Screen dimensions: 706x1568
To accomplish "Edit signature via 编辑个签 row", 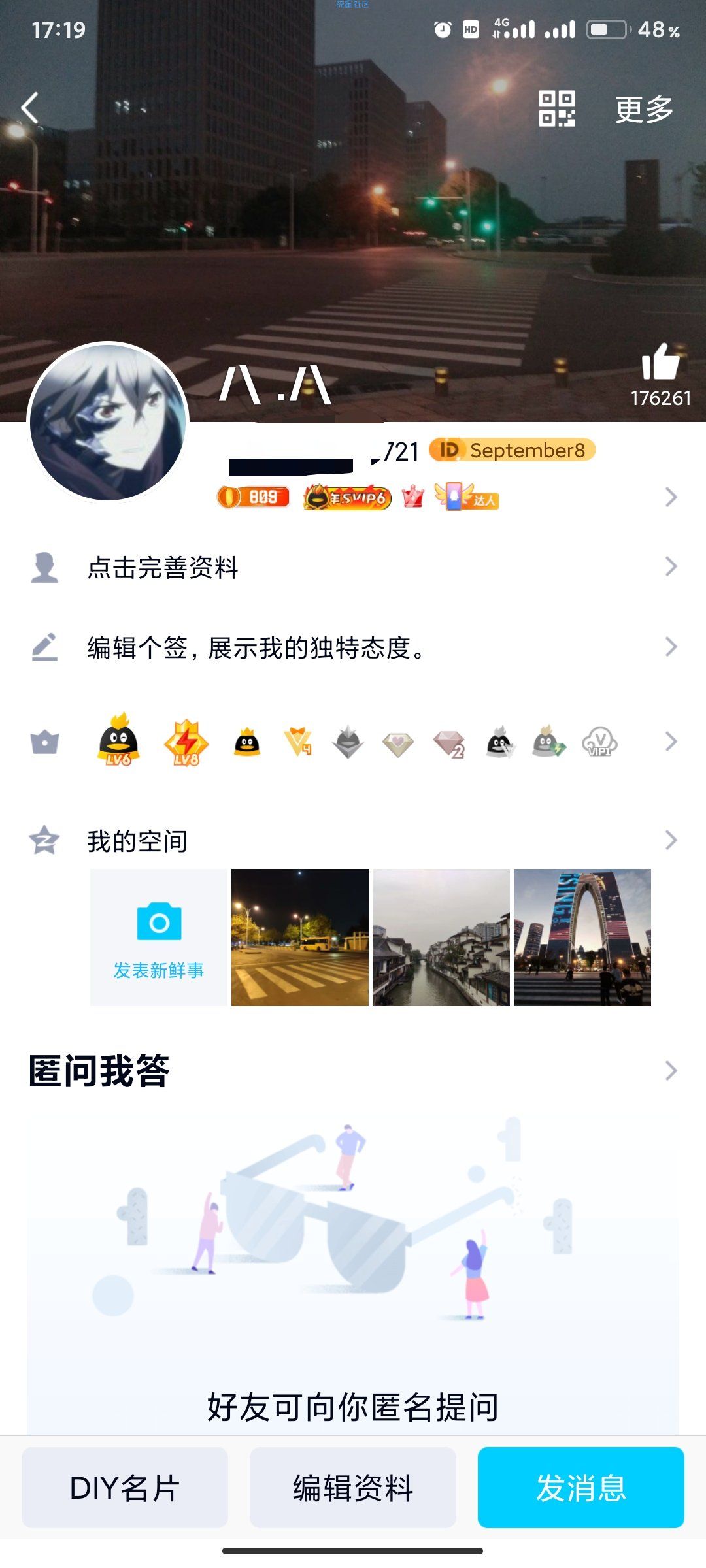I will pos(353,647).
